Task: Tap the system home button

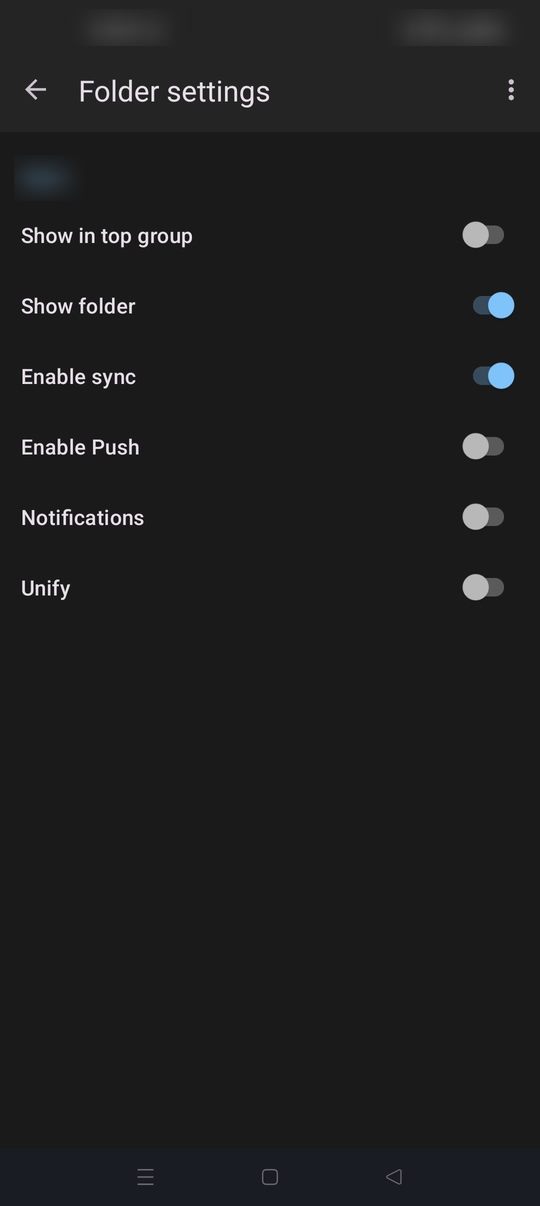Action: point(269,1177)
